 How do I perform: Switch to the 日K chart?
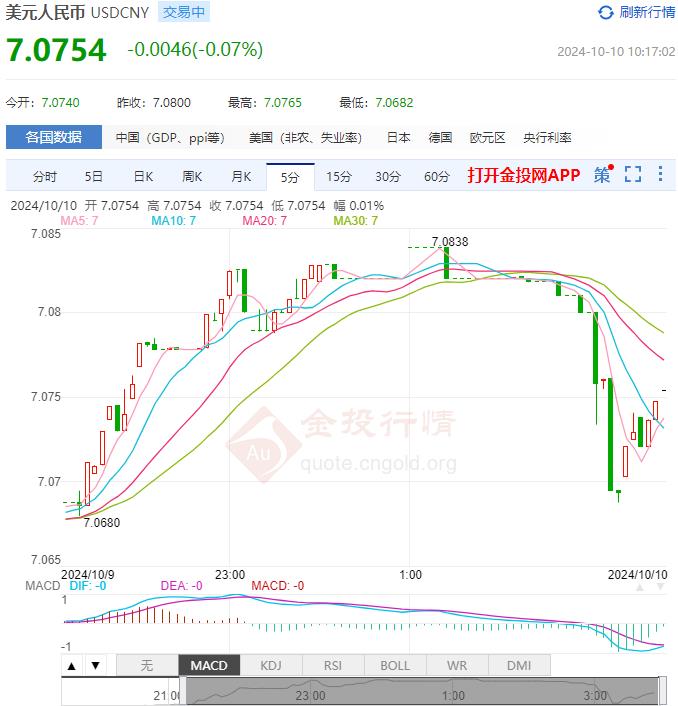[x=143, y=177]
